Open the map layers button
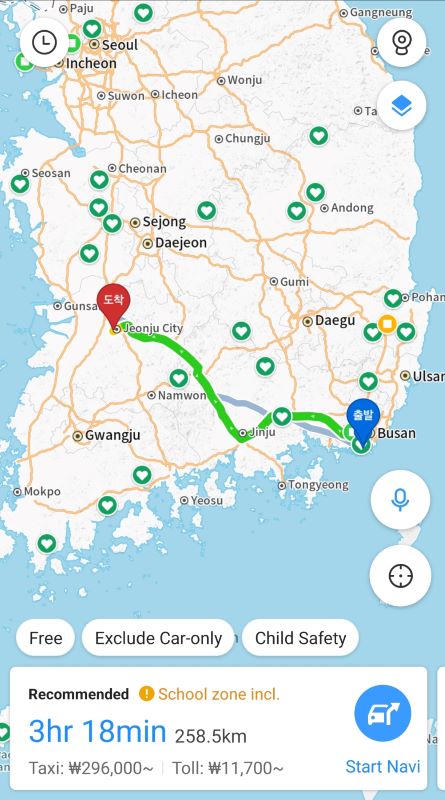 click(x=402, y=106)
